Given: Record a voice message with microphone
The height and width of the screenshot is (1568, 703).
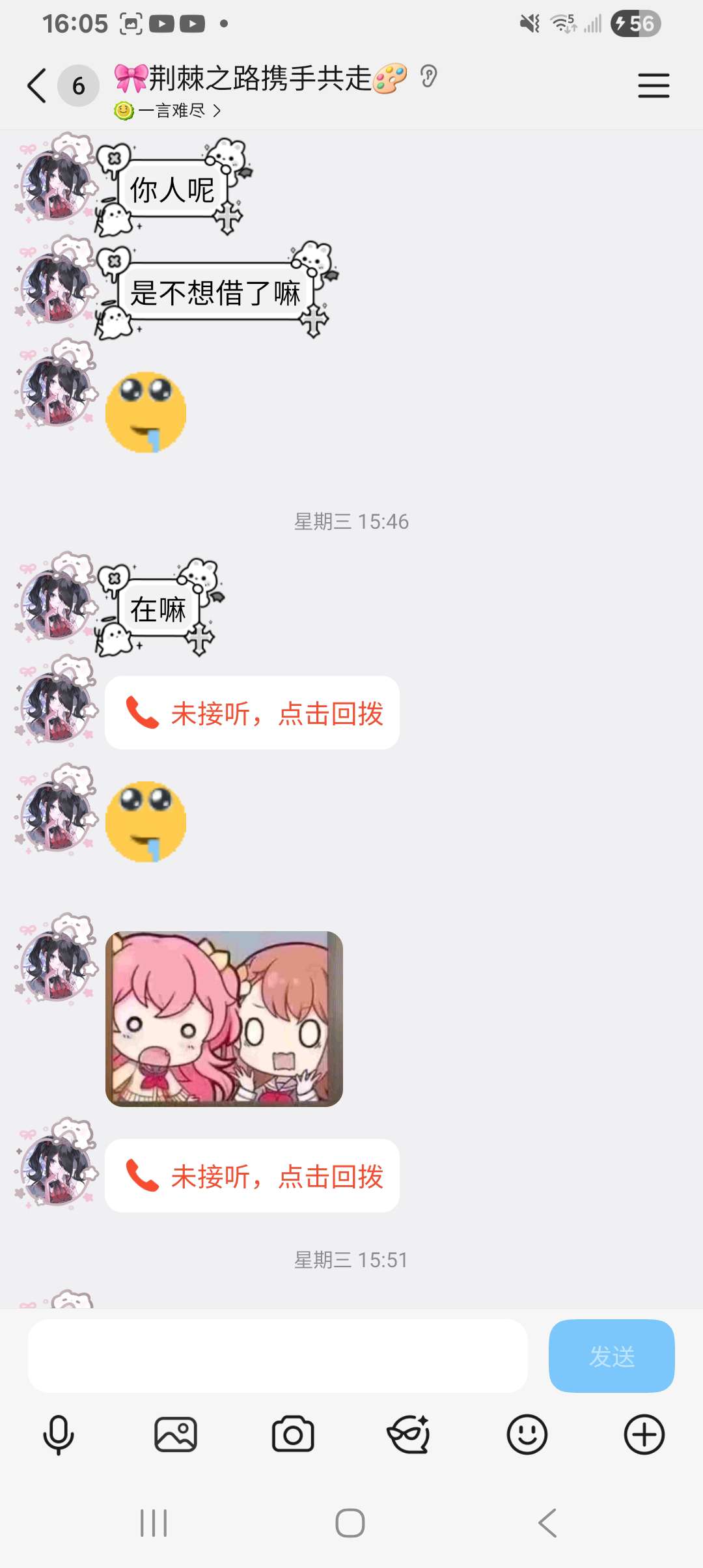Looking at the screenshot, I should (x=59, y=1435).
